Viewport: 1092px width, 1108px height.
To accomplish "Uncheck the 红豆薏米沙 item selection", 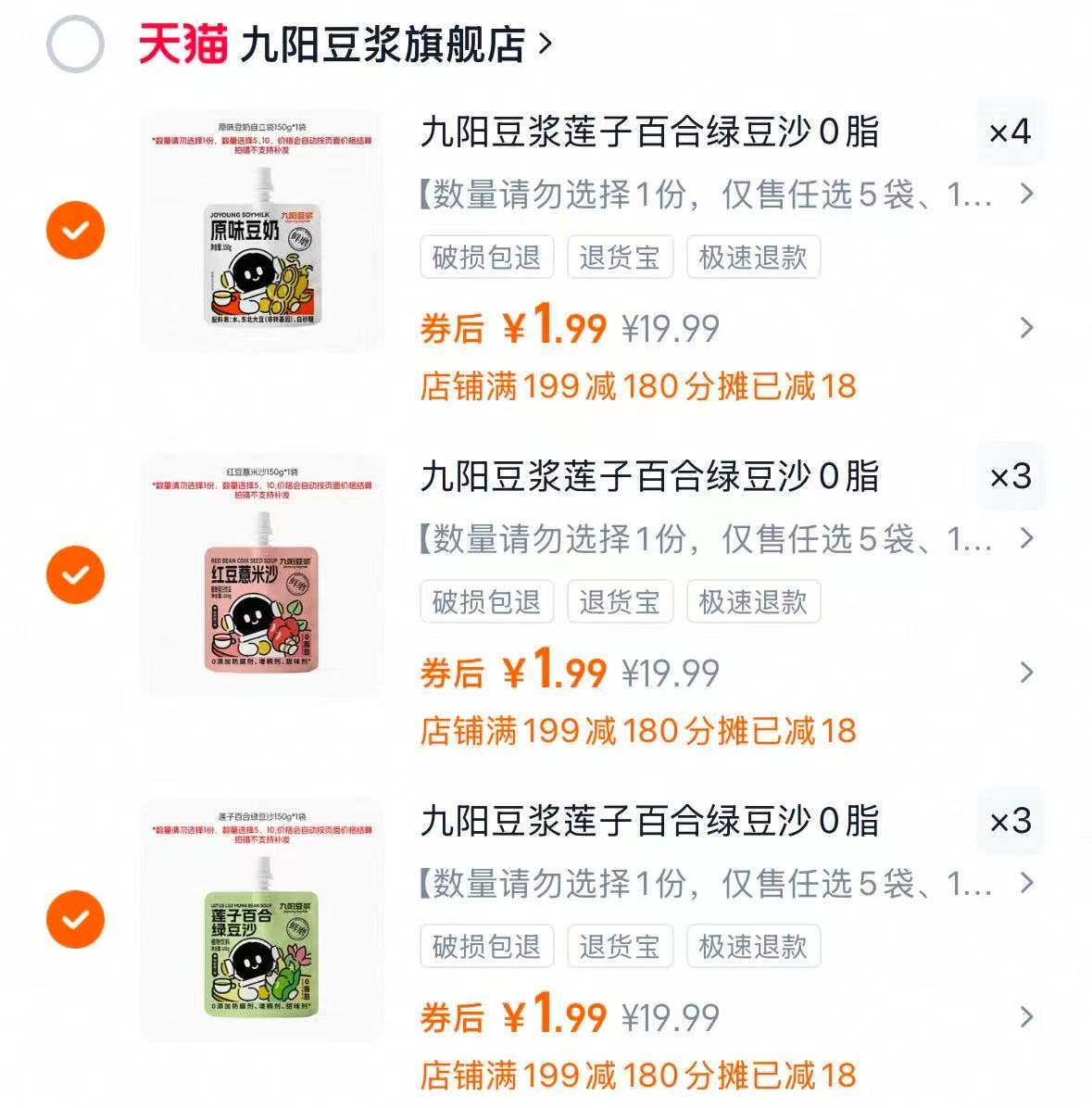I will pos(75,574).
